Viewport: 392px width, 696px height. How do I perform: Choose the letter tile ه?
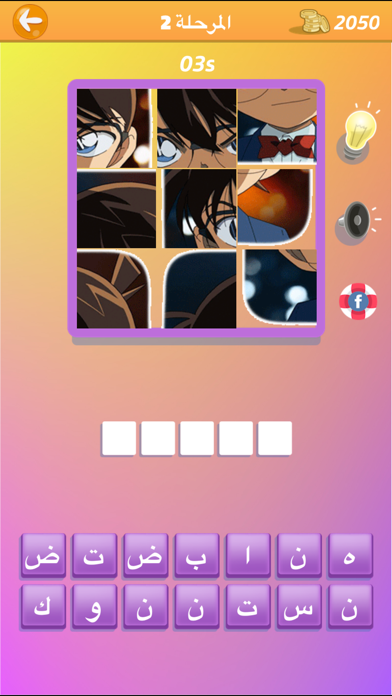click(x=350, y=556)
